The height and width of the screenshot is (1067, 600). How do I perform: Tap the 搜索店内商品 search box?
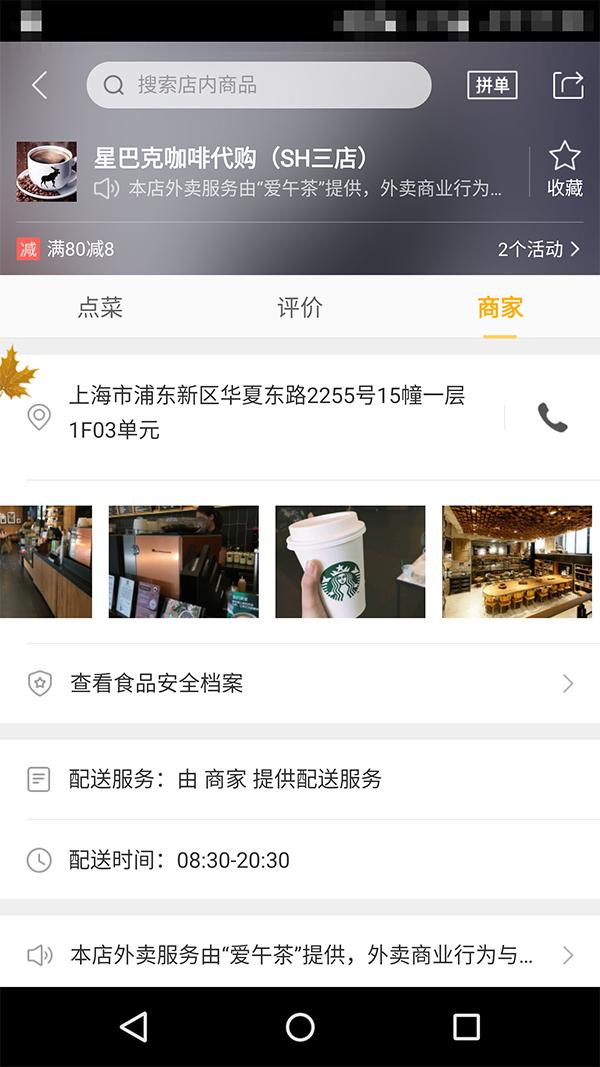tap(259, 85)
